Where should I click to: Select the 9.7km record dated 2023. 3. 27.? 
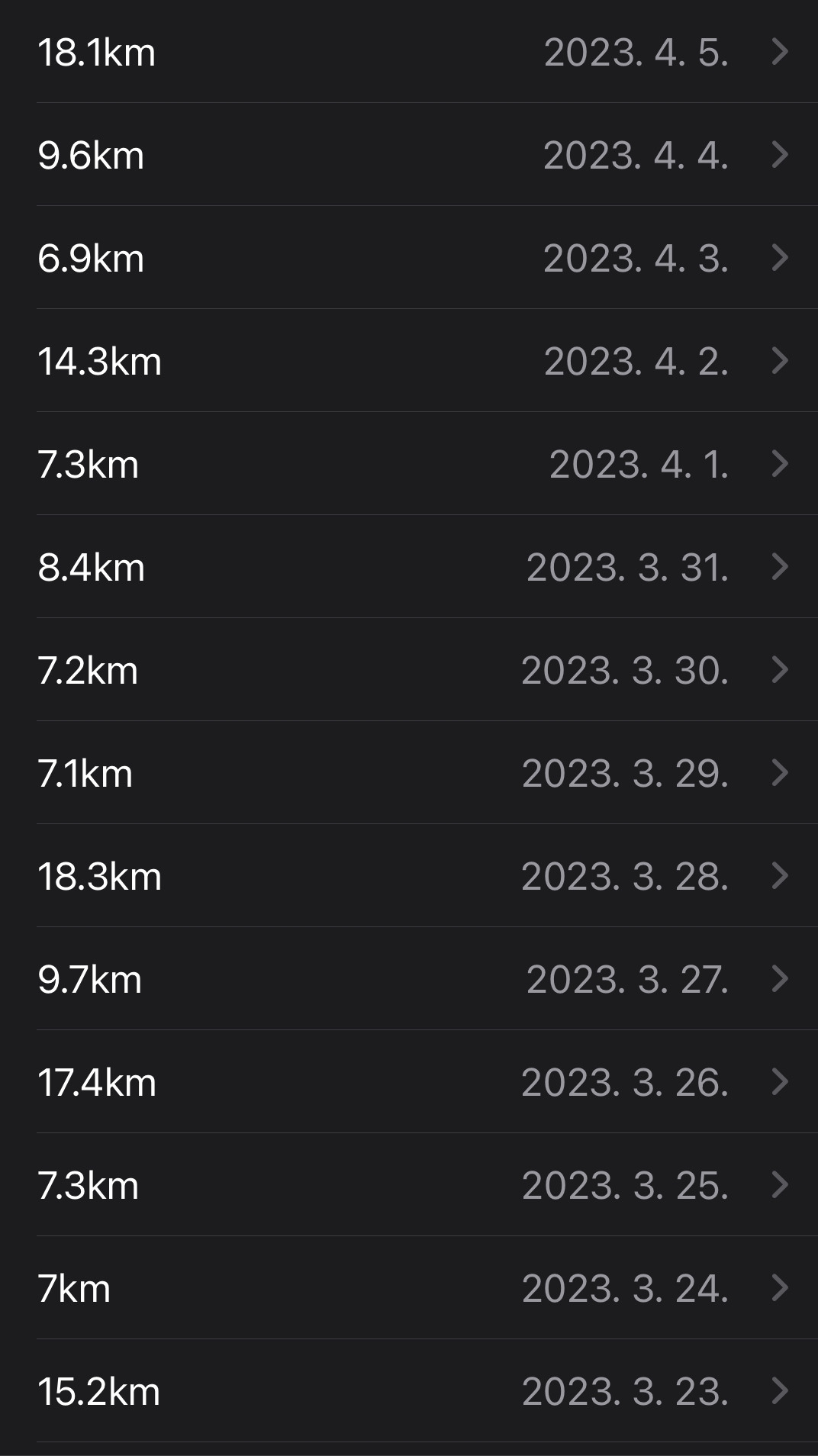click(x=409, y=979)
